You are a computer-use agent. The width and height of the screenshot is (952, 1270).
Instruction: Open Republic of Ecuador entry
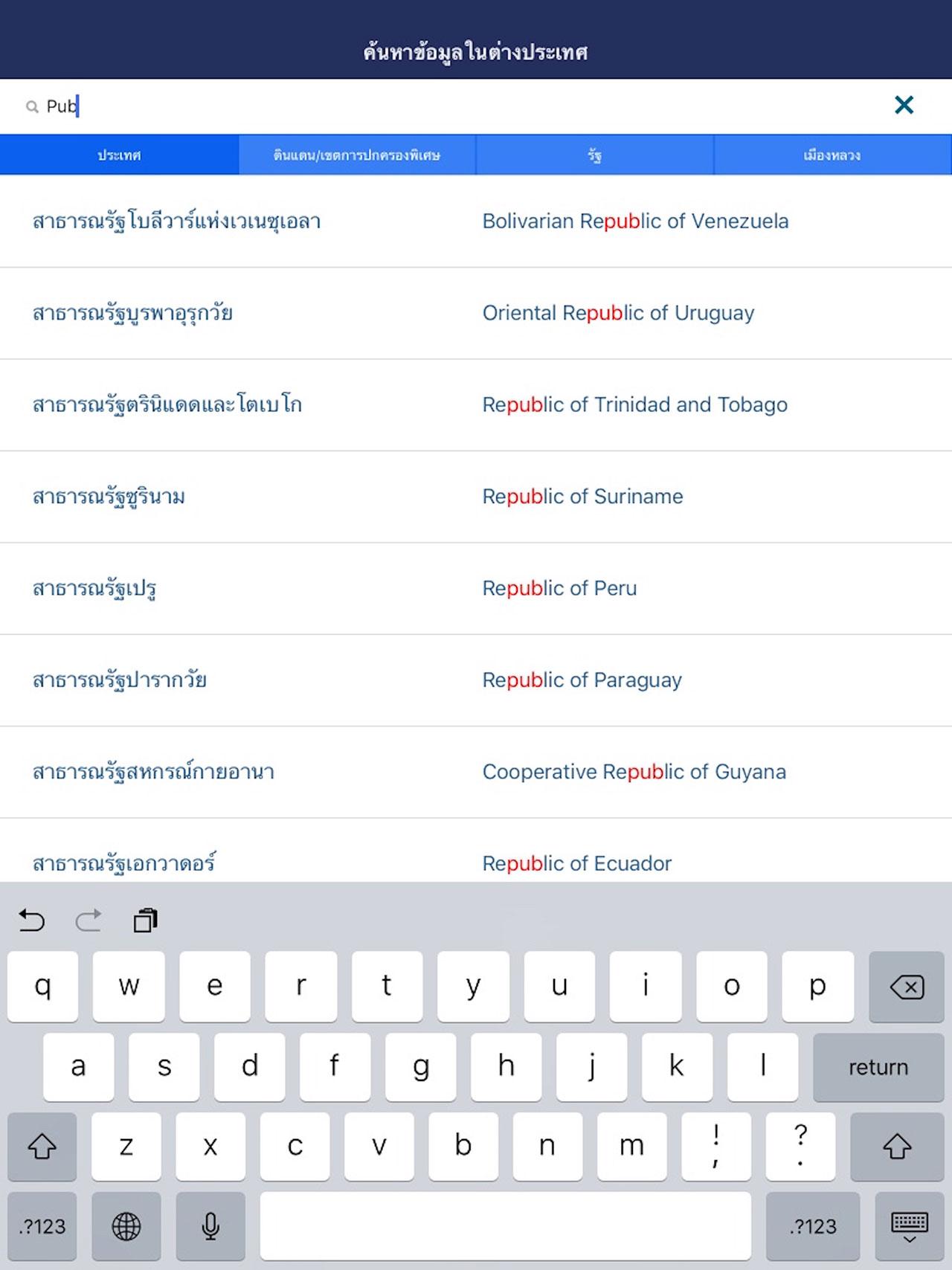(476, 863)
